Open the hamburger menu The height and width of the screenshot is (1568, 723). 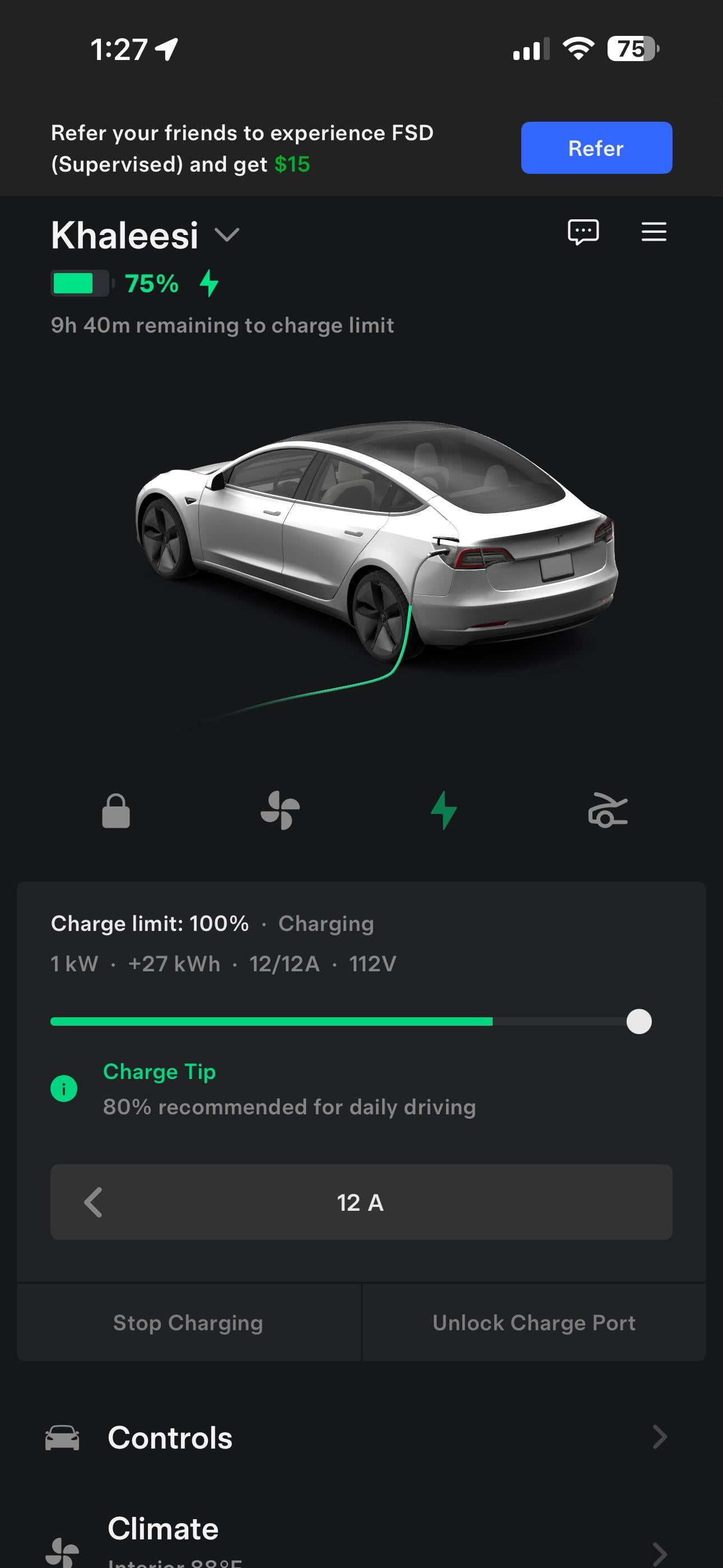point(654,232)
